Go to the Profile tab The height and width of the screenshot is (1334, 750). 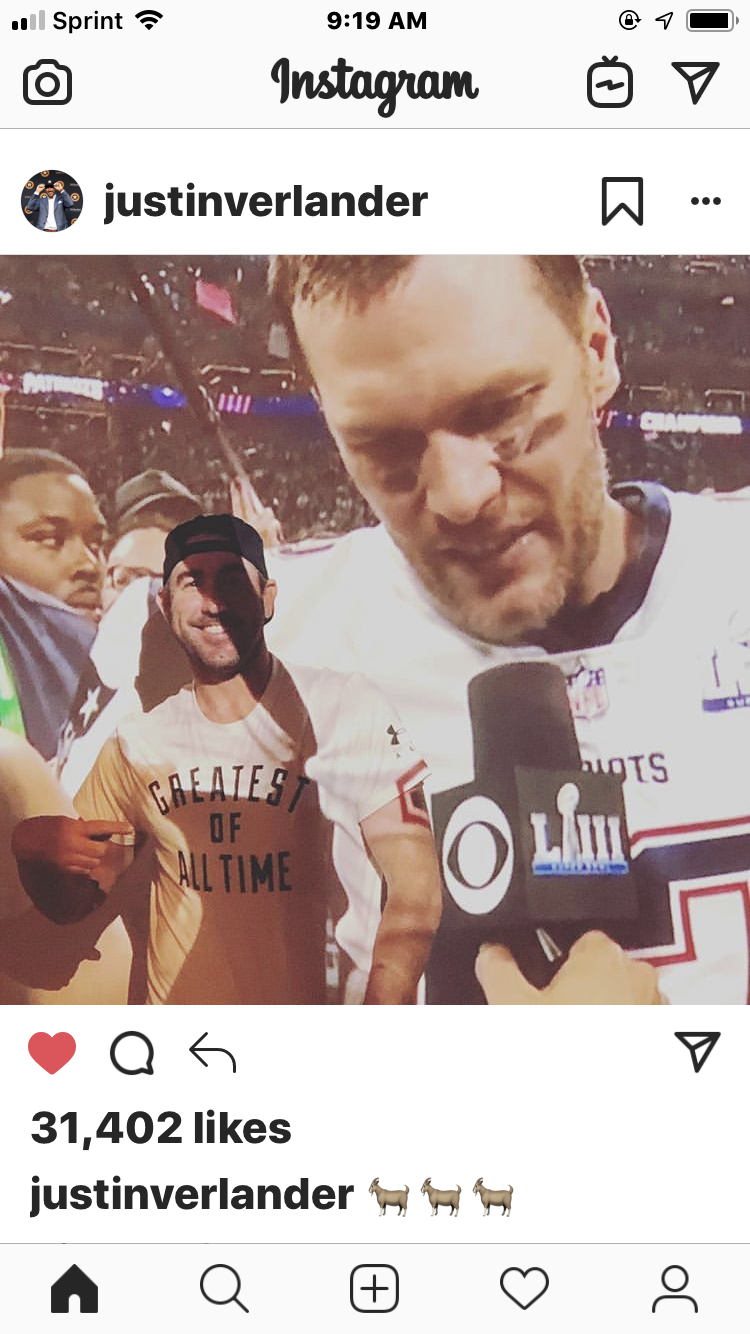(674, 1289)
